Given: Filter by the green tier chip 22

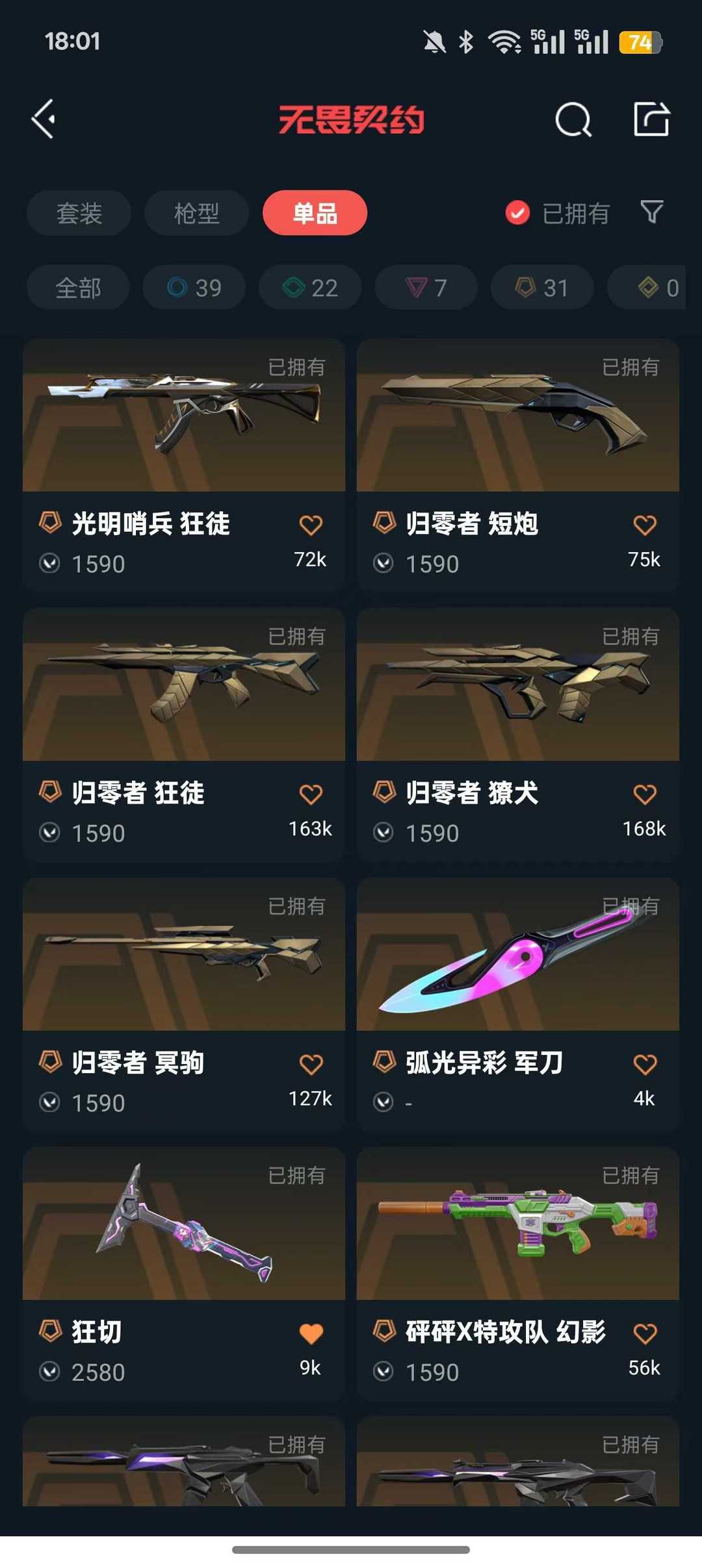Looking at the screenshot, I should (310, 287).
